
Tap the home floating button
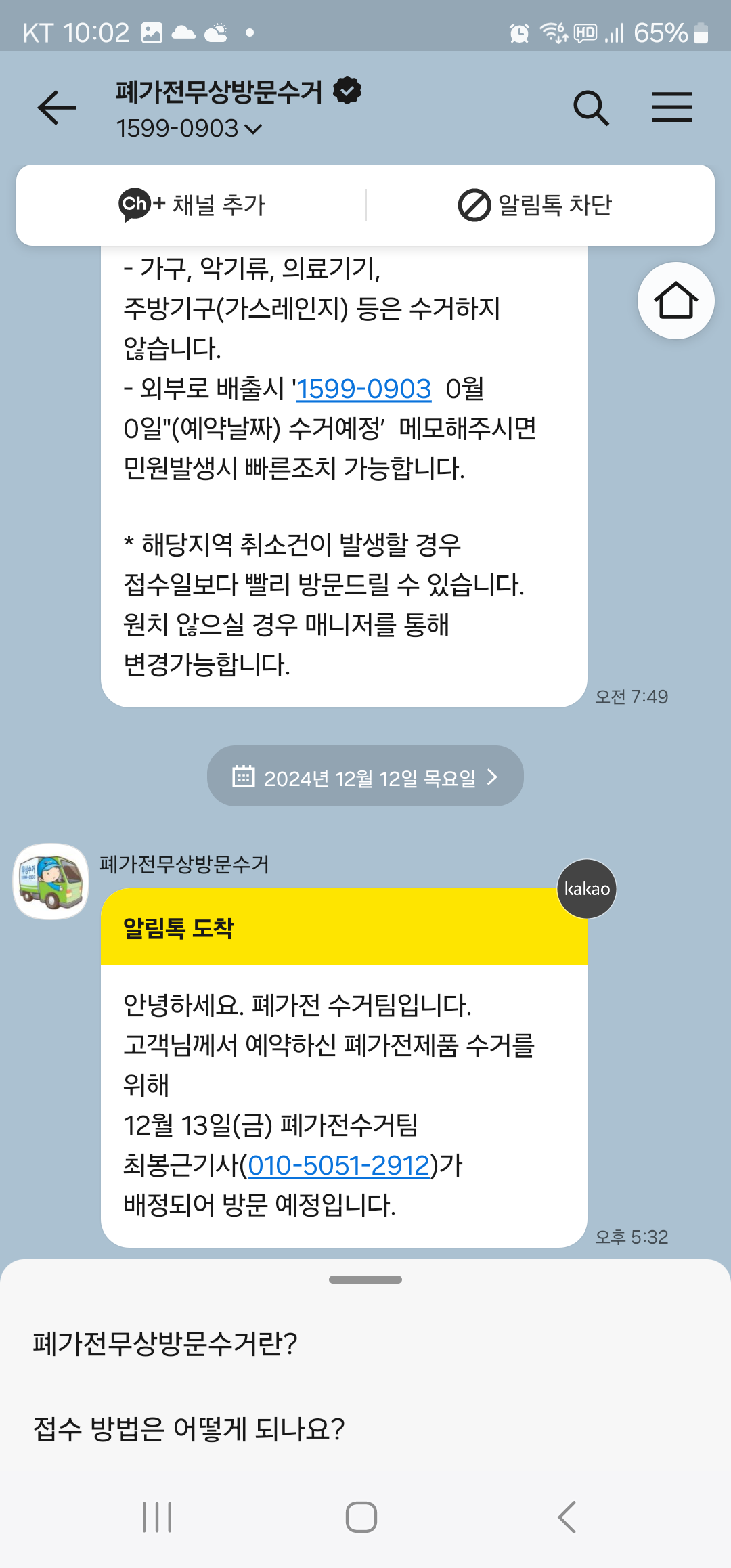click(675, 301)
